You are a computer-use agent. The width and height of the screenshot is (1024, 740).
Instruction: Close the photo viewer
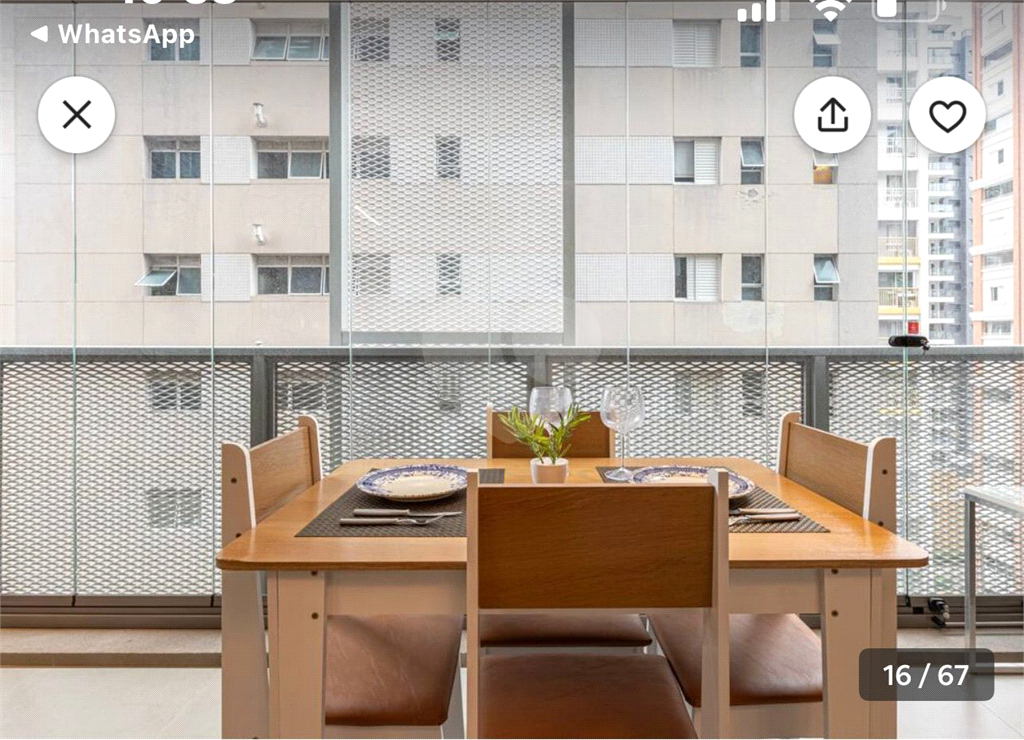point(76,115)
